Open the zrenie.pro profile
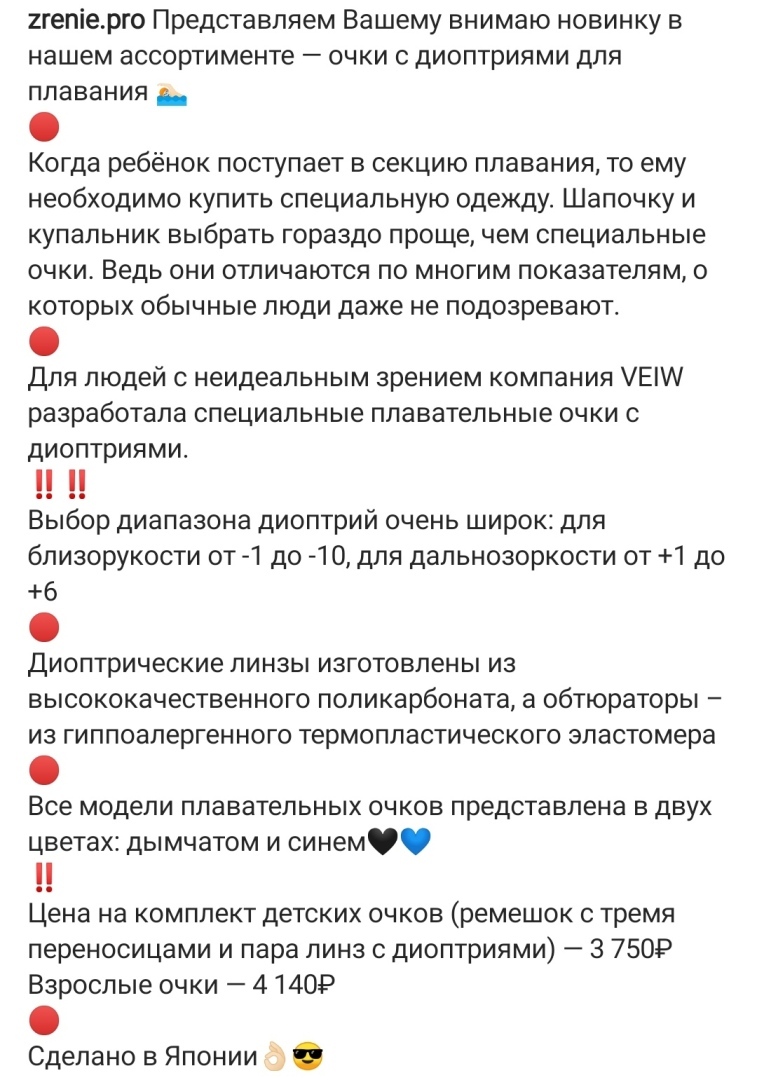 pyautogui.click(x=88, y=22)
